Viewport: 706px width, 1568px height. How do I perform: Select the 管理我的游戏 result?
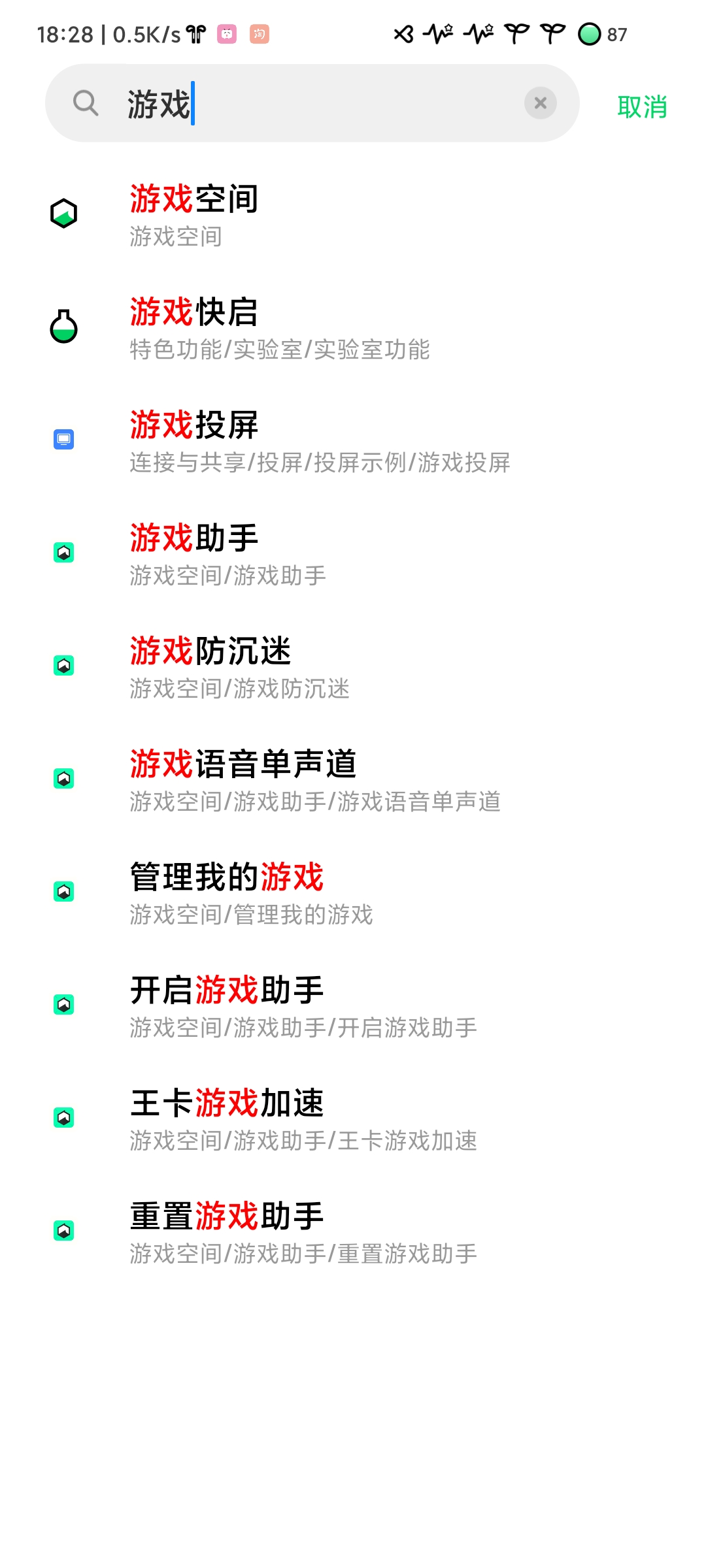pyautogui.click(x=353, y=894)
